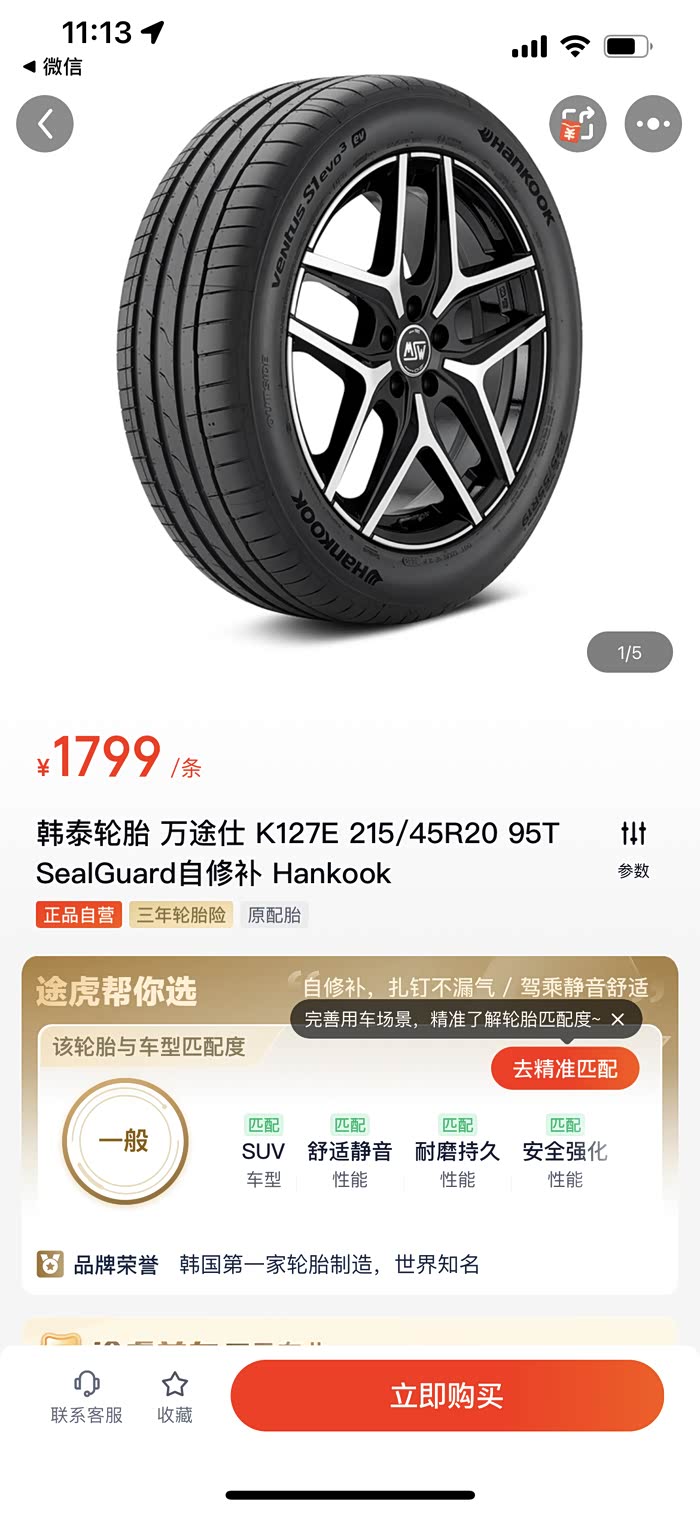Share this tire with the red-envelope icon
The width and height of the screenshot is (700, 1514).
point(578,124)
